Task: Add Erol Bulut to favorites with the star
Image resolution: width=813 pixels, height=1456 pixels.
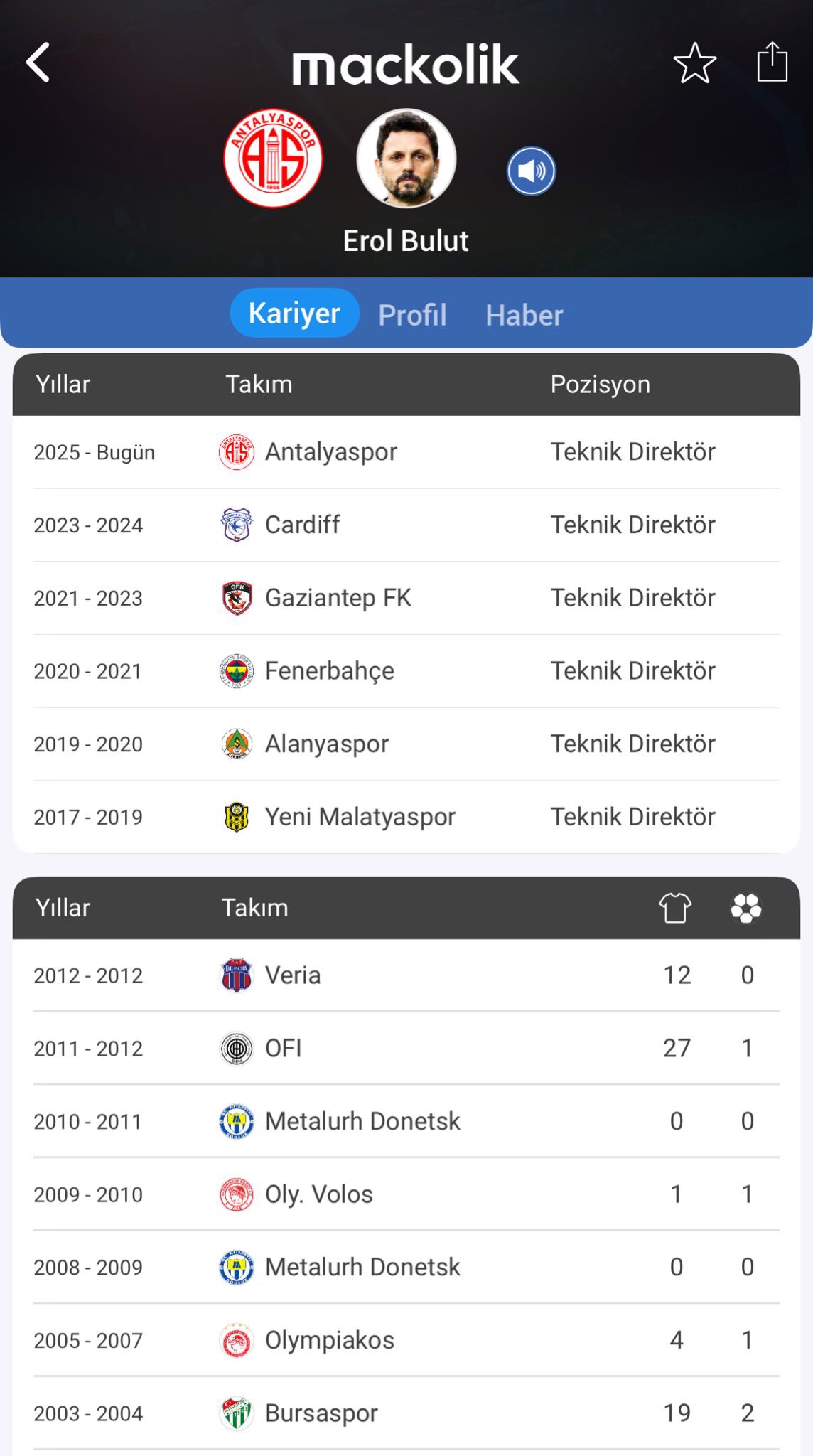Action: pyautogui.click(x=694, y=63)
